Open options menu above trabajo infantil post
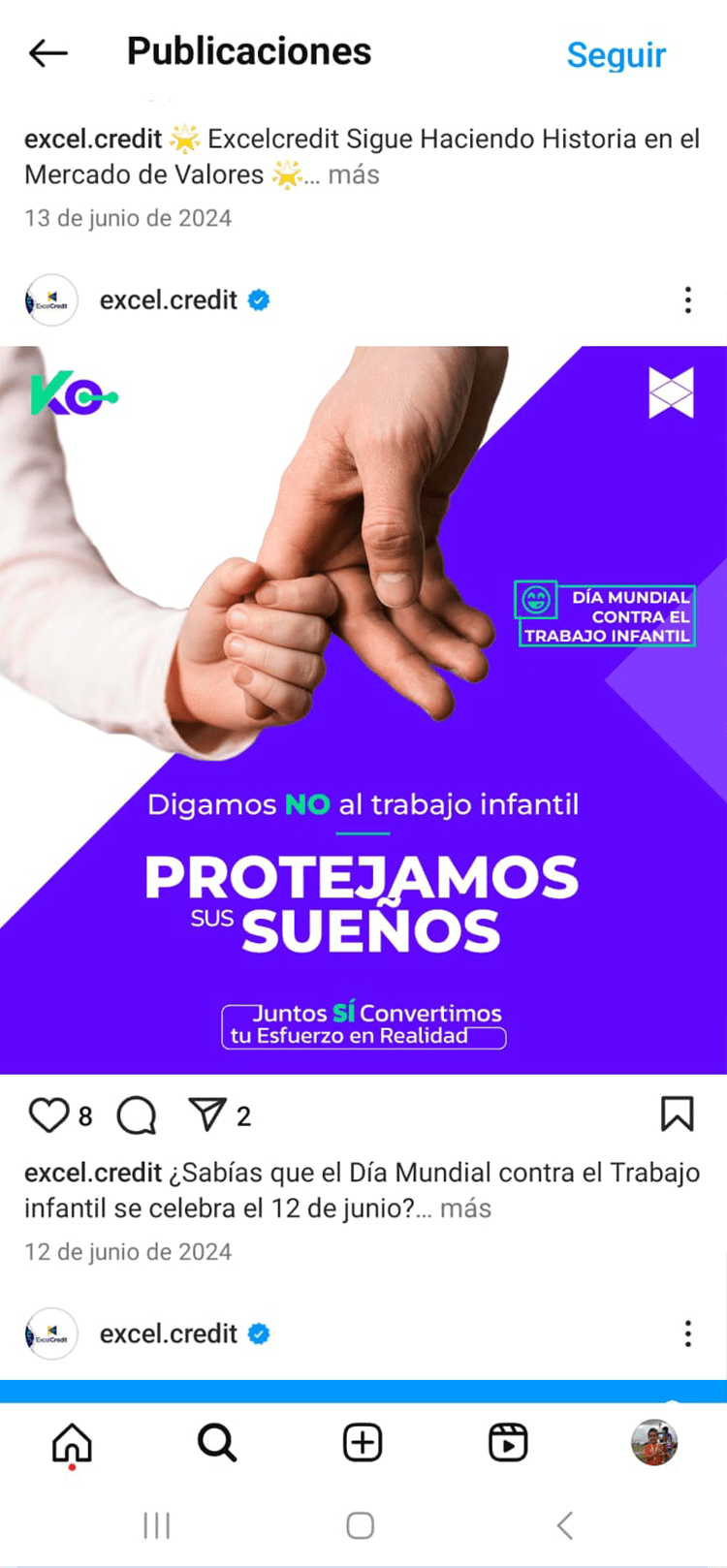 [x=687, y=300]
